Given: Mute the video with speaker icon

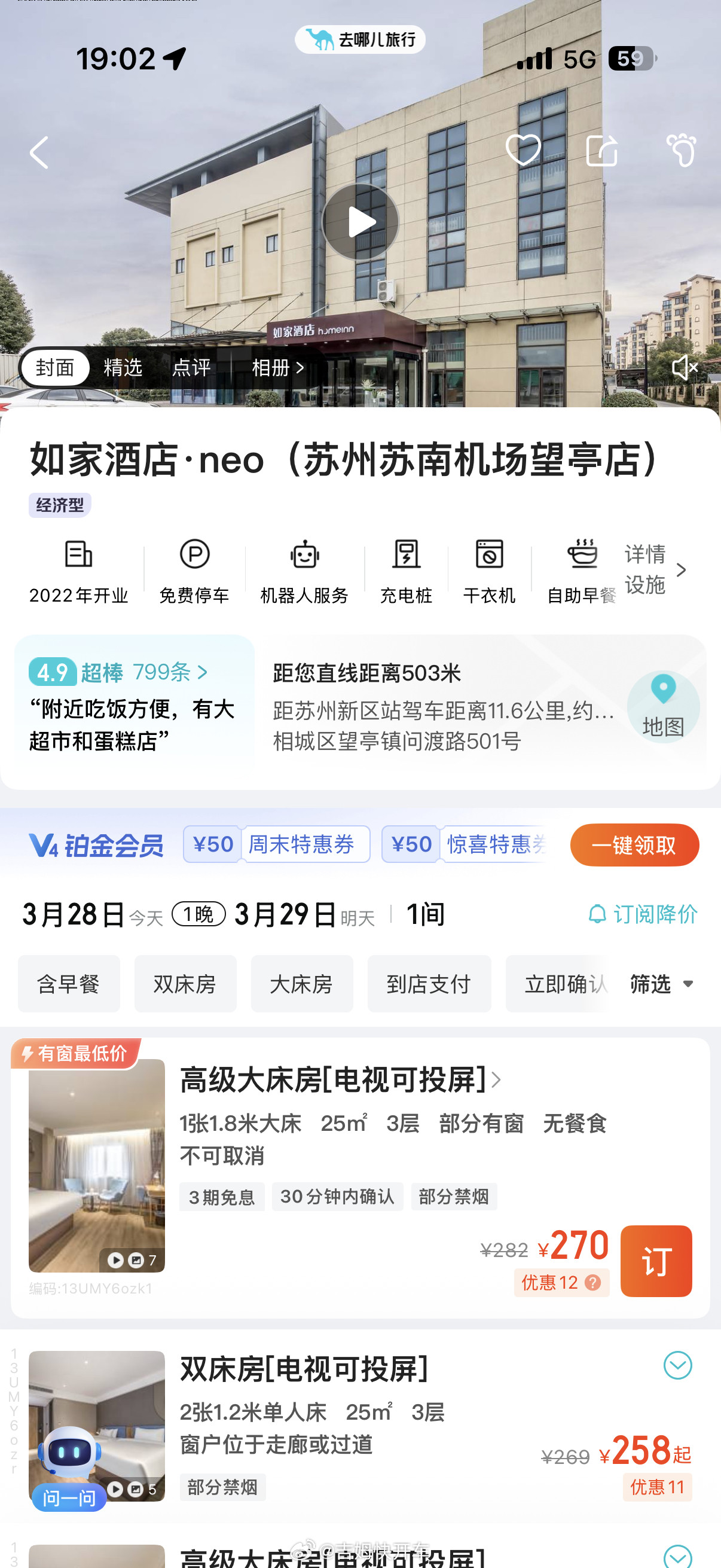Looking at the screenshot, I should (x=686, y=367).
